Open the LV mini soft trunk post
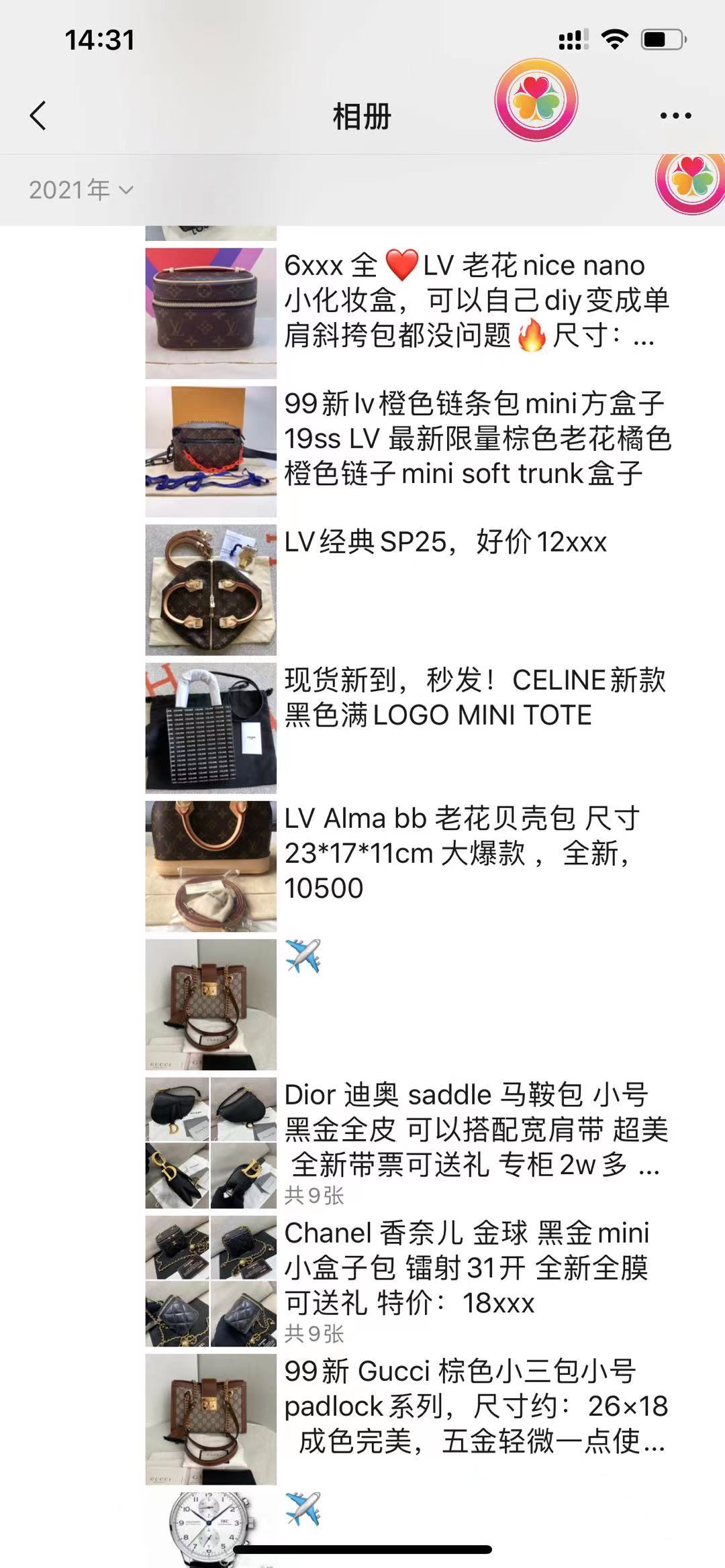Screen dimensions: 725x1568 [470, 439]
